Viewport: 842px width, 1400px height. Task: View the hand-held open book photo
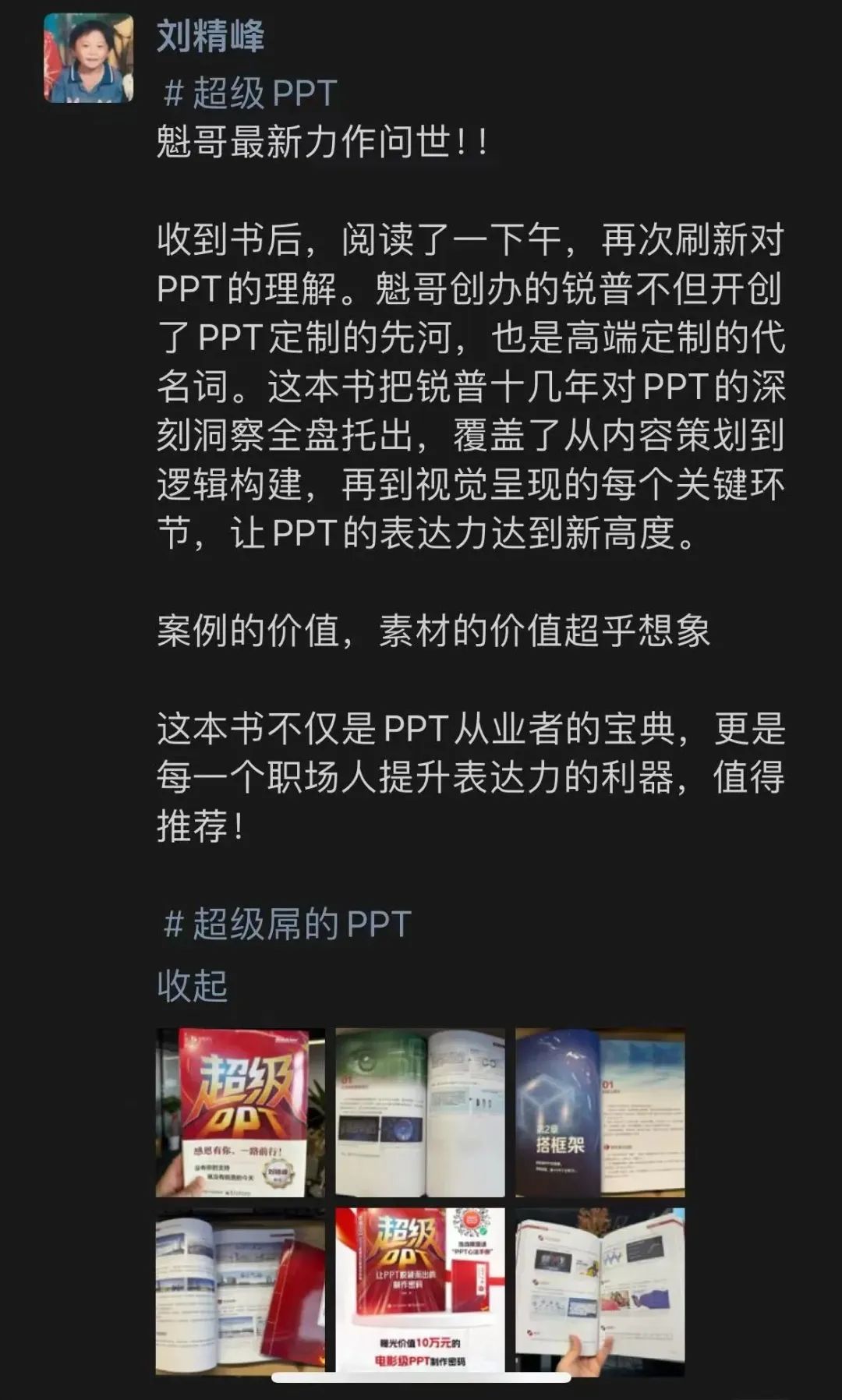pos(600,1291)
